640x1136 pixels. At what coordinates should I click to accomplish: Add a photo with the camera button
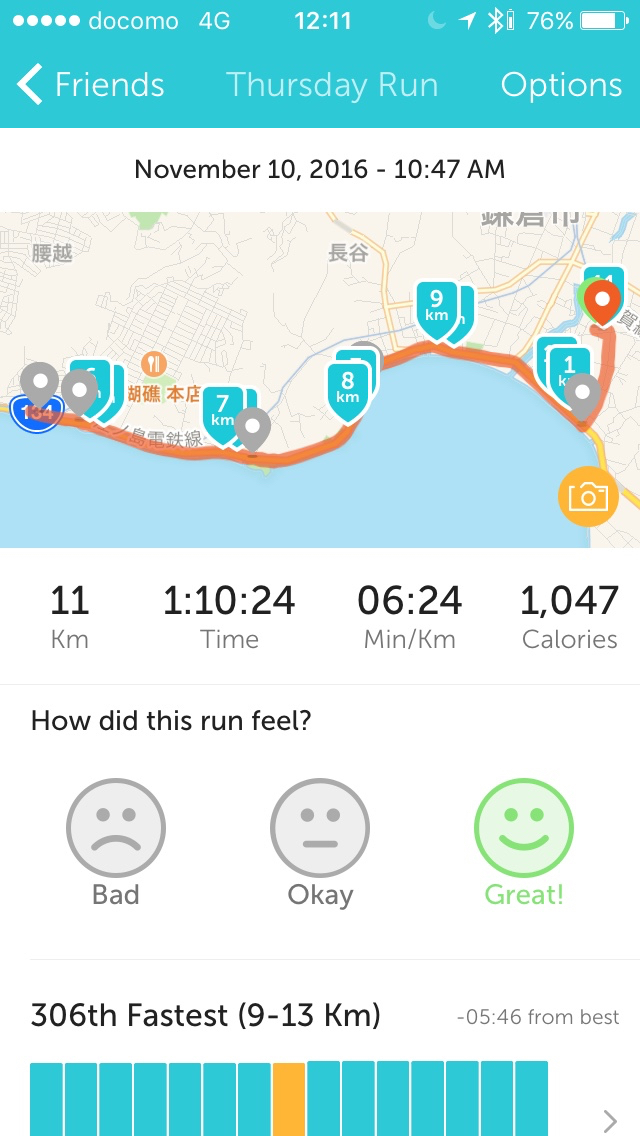(587, 496)
